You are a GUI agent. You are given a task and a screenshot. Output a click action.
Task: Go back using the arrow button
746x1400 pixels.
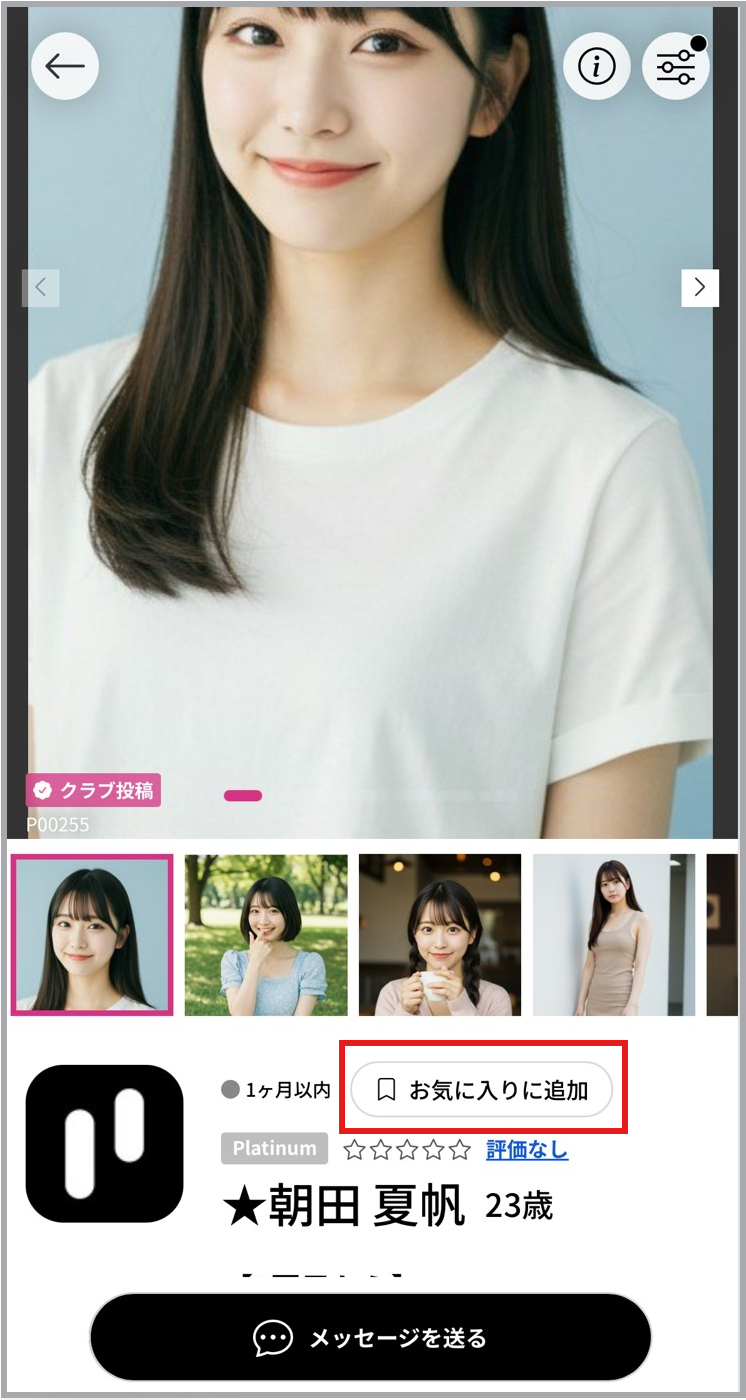pyautogui.click(x=65, y=66)
